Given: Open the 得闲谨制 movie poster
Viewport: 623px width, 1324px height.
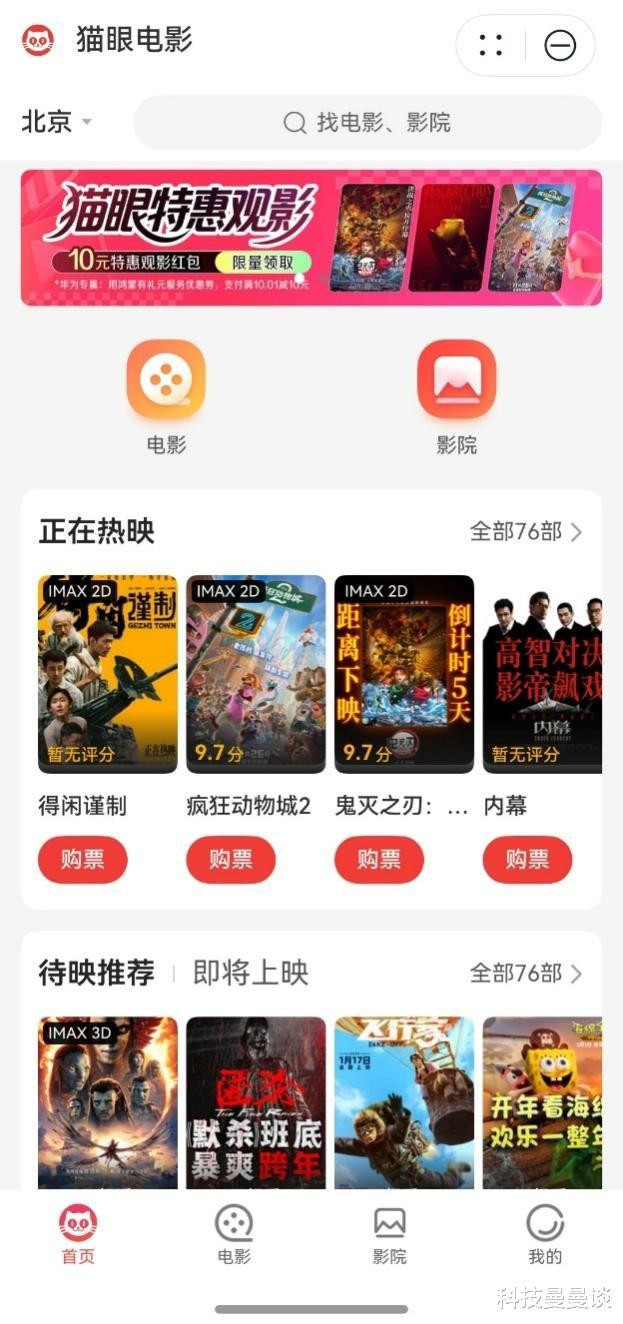Looking at the screenshot, I should [x=108, y=673].
